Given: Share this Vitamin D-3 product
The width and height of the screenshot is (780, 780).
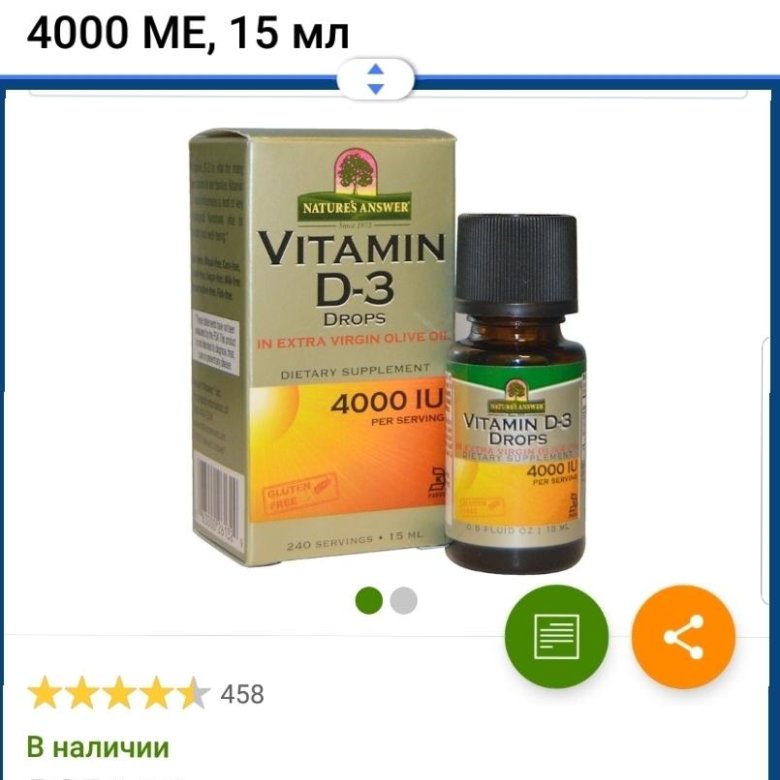Looking at the screenshot, I should click(684, 636).
